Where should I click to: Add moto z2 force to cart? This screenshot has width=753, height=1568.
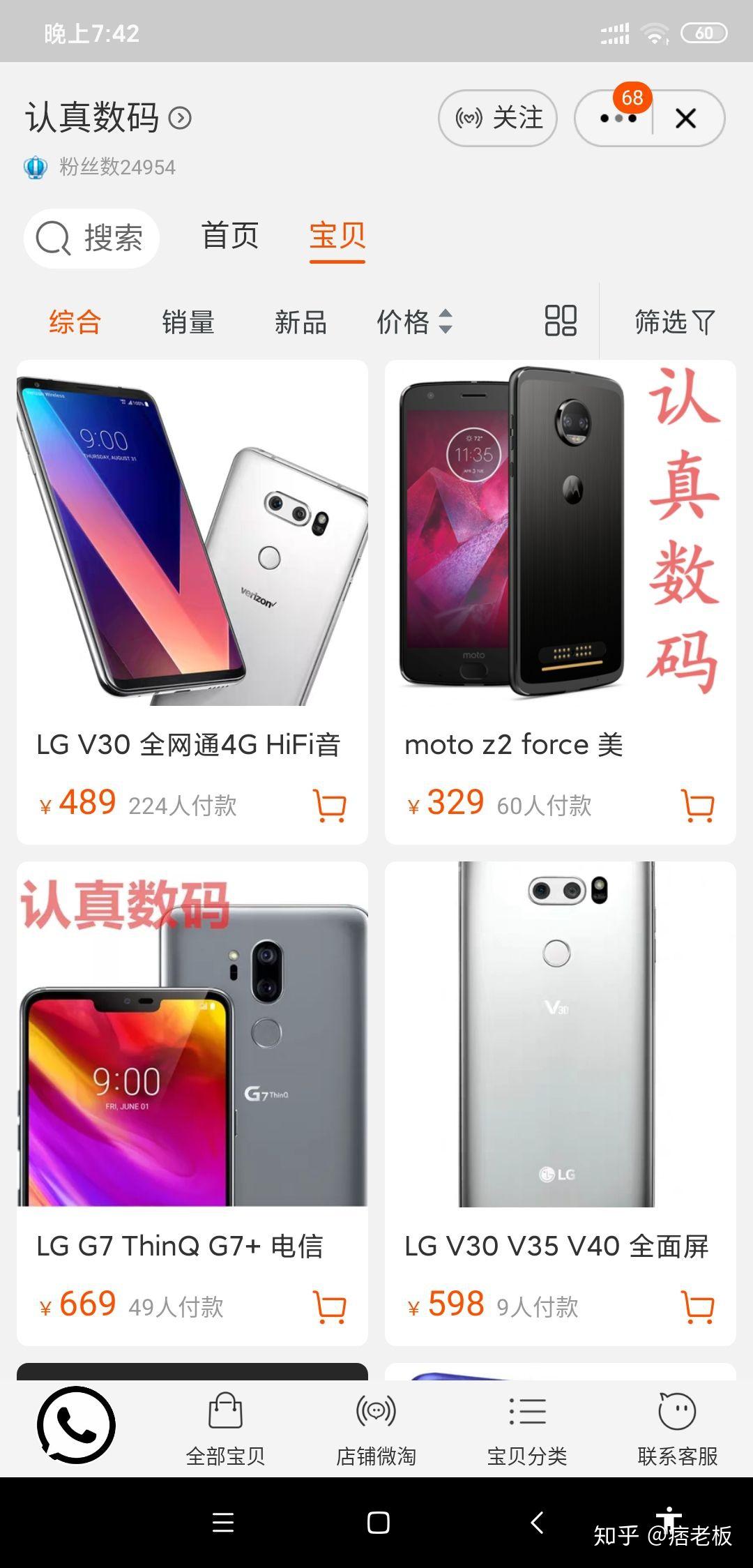click(697, 806)
